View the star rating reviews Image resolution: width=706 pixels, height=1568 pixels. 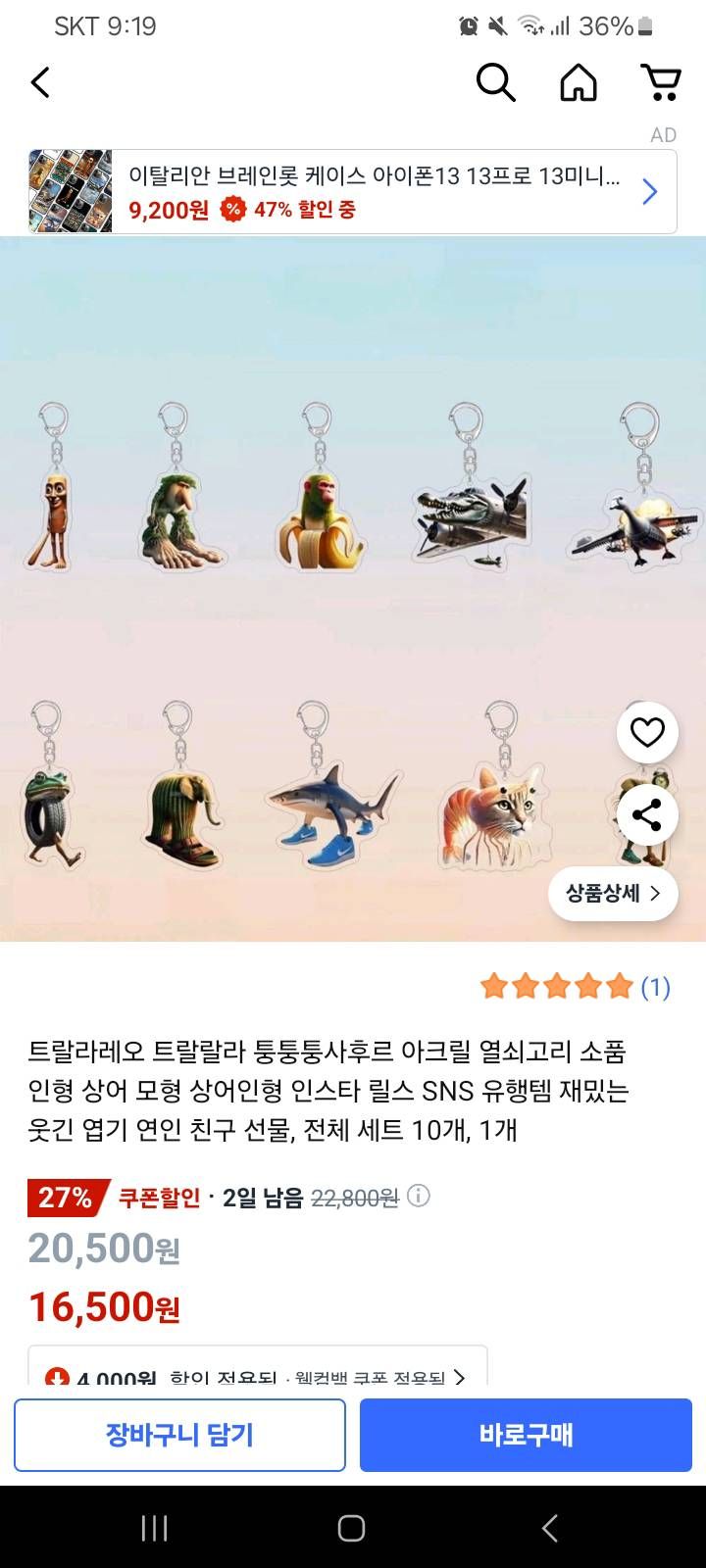pos(575,986)
